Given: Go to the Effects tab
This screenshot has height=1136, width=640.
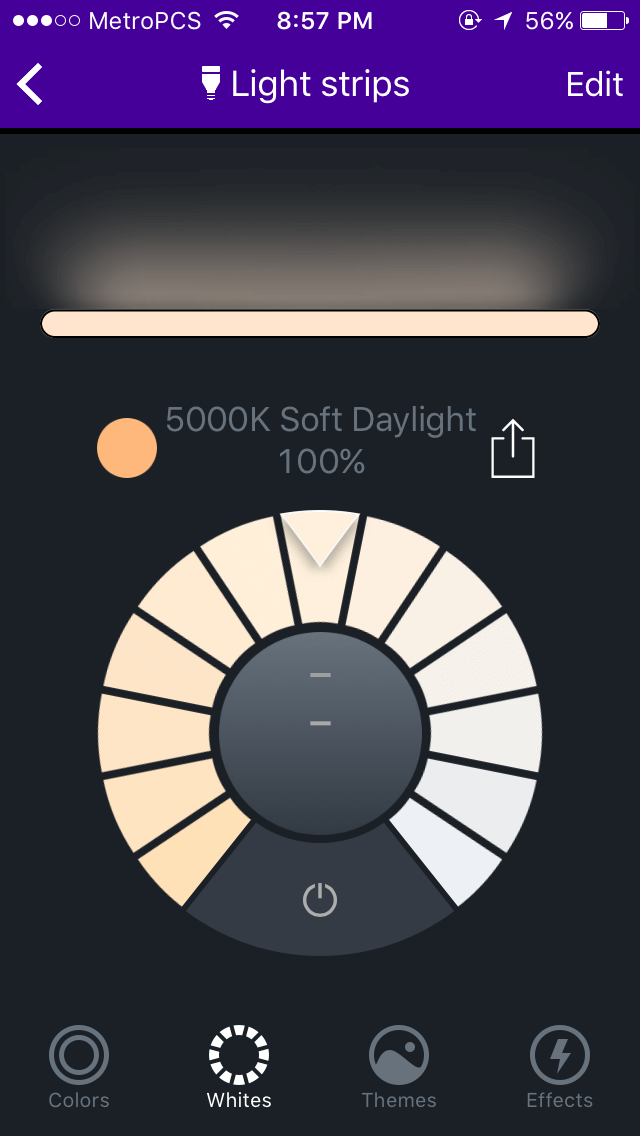Looking at the screenshot, I should click(560, 1067).
